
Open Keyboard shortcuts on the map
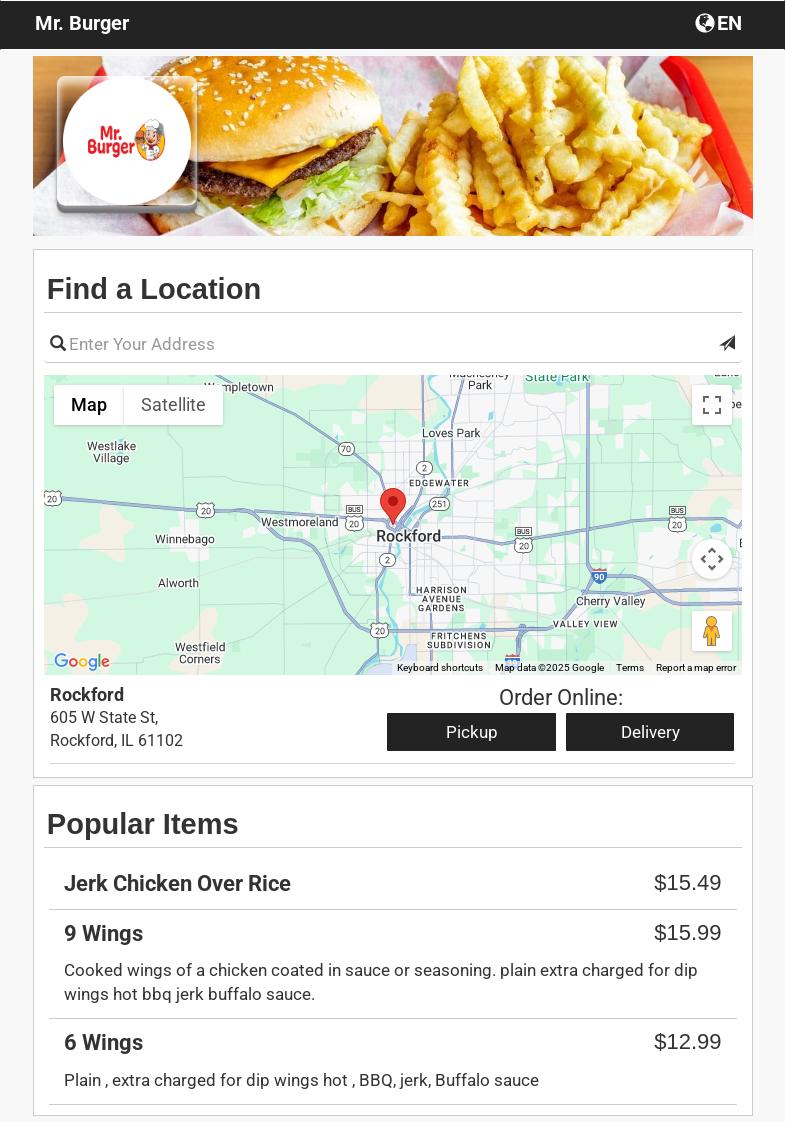(x=440, y=668)
